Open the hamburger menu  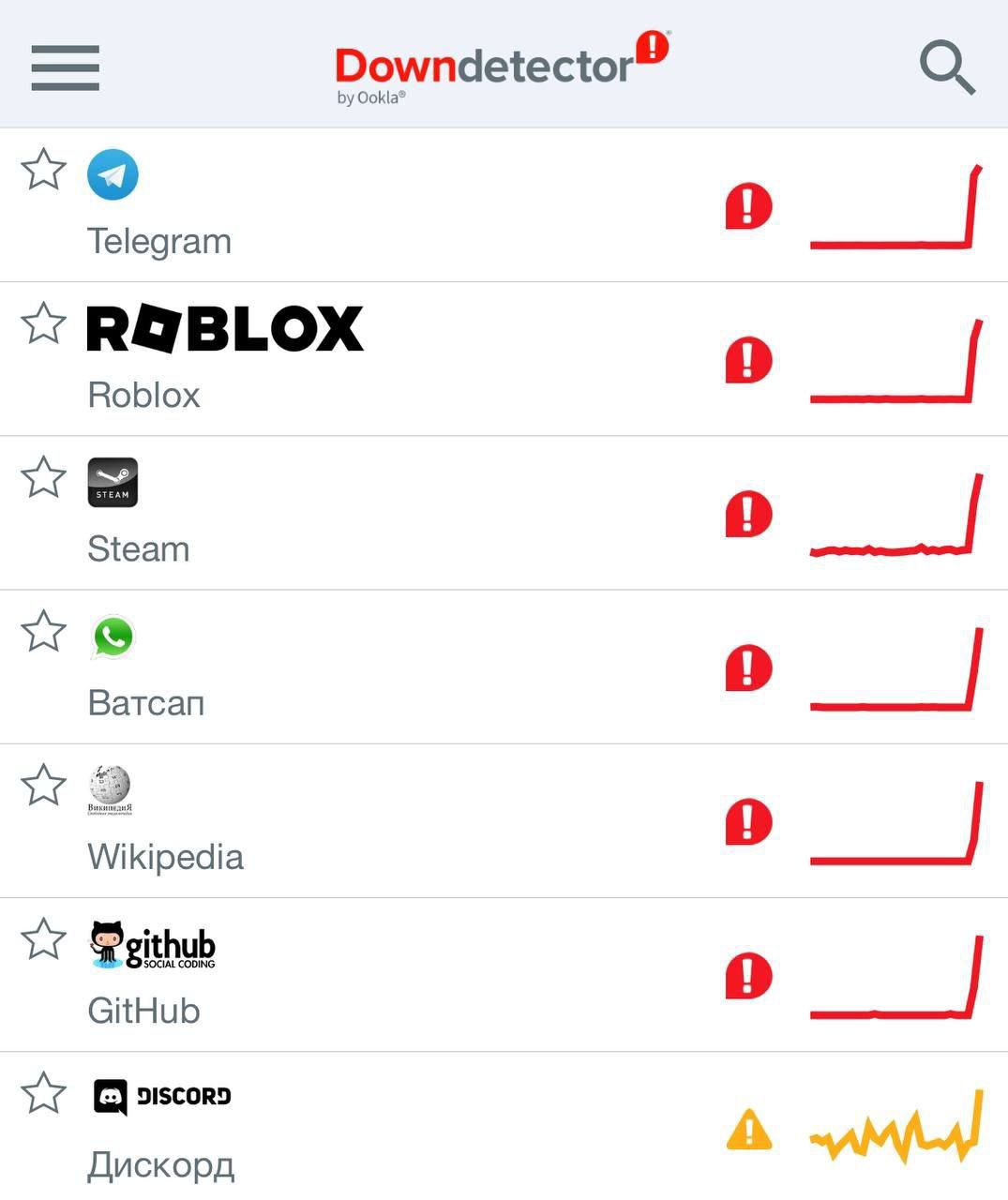[x=65, y=67]
